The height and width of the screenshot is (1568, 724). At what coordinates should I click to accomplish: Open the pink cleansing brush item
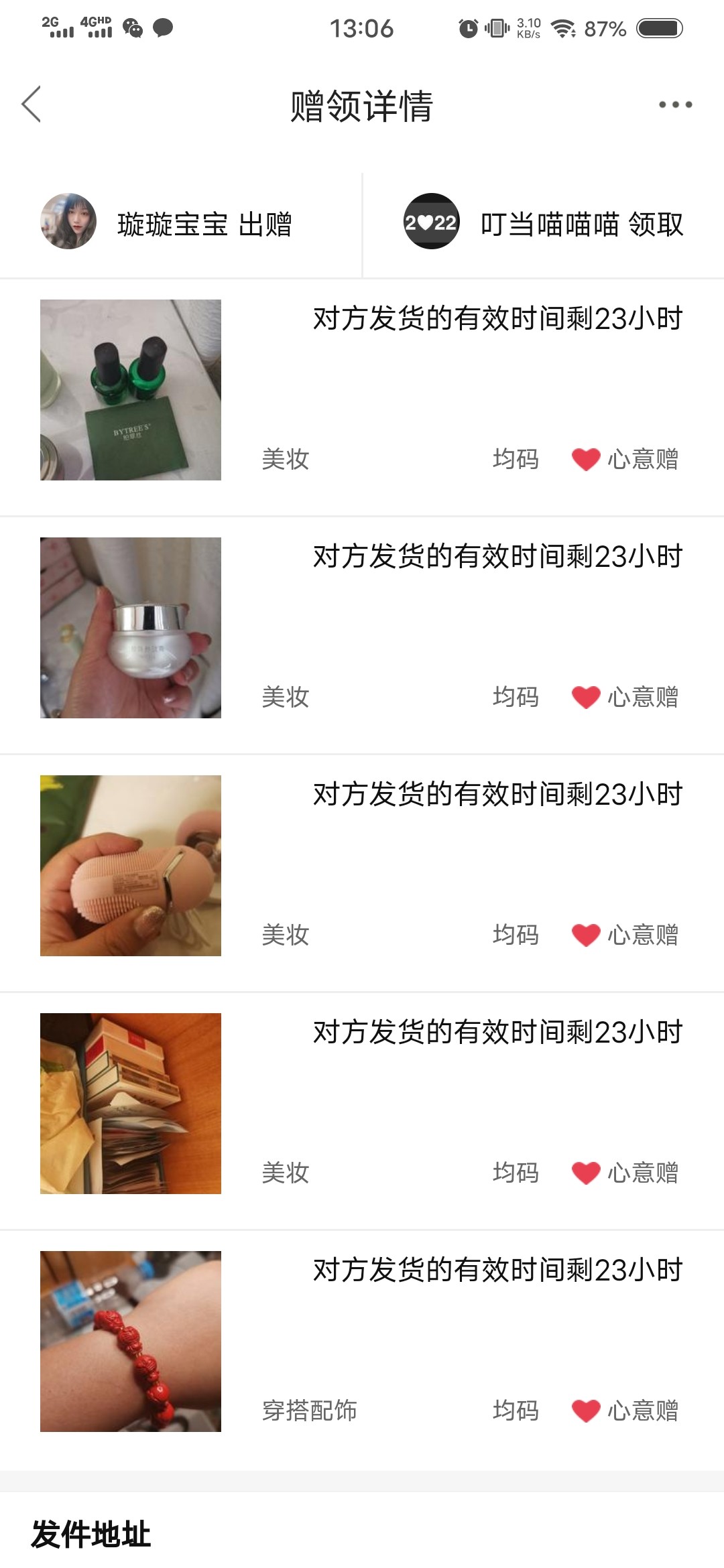coord(131,866)
